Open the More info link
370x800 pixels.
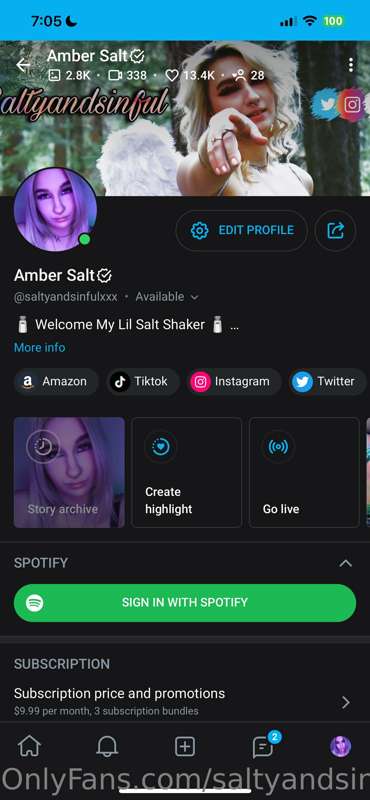[x=39, y=347]
